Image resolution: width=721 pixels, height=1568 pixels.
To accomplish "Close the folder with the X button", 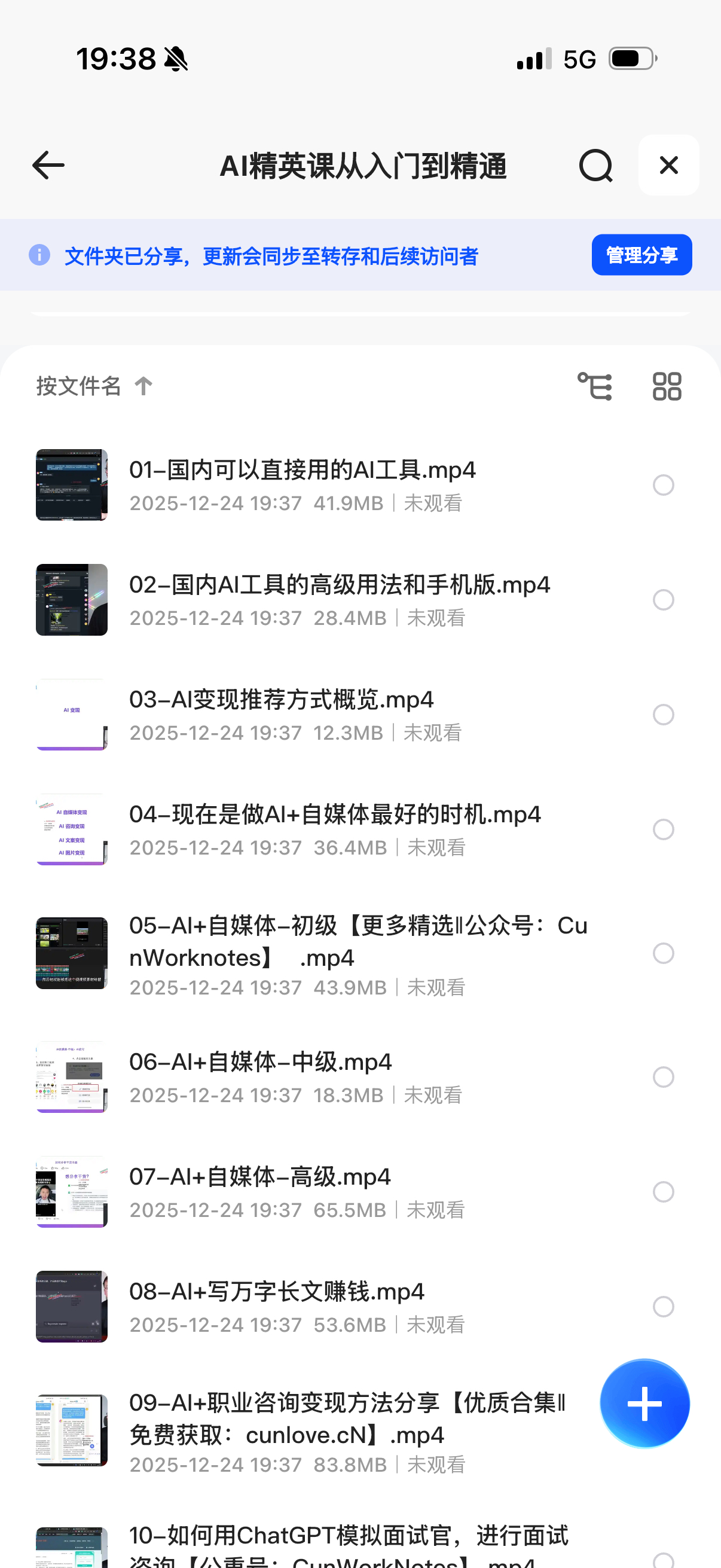I will pyautogui.click(x=668, y=166).
